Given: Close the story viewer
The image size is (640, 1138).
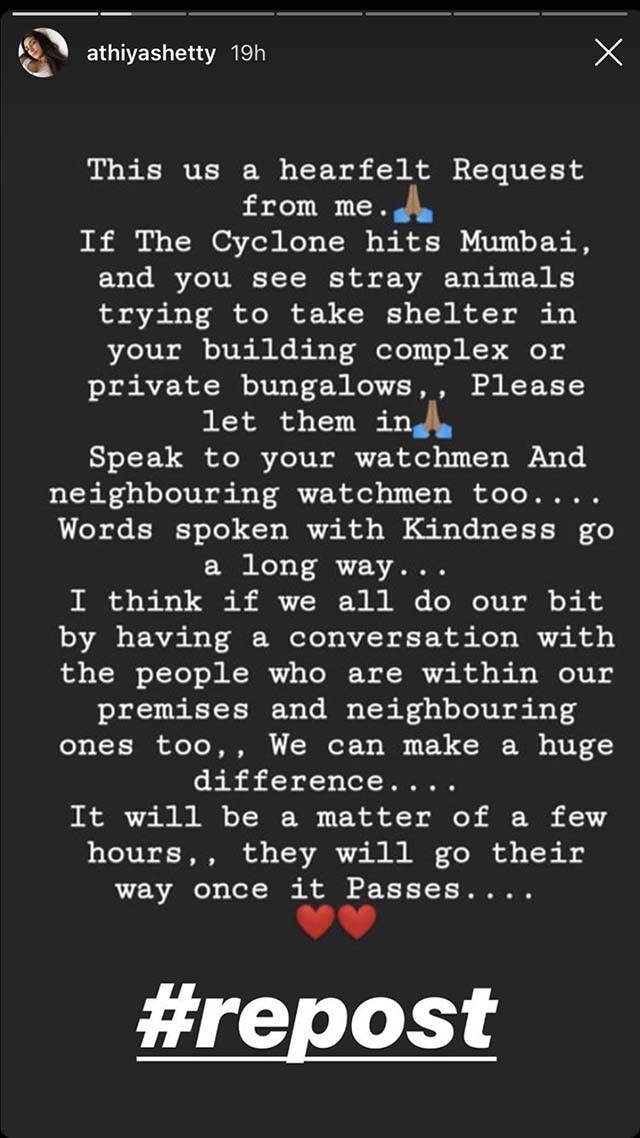Looking at the screenshot, I should pos(608,53).
